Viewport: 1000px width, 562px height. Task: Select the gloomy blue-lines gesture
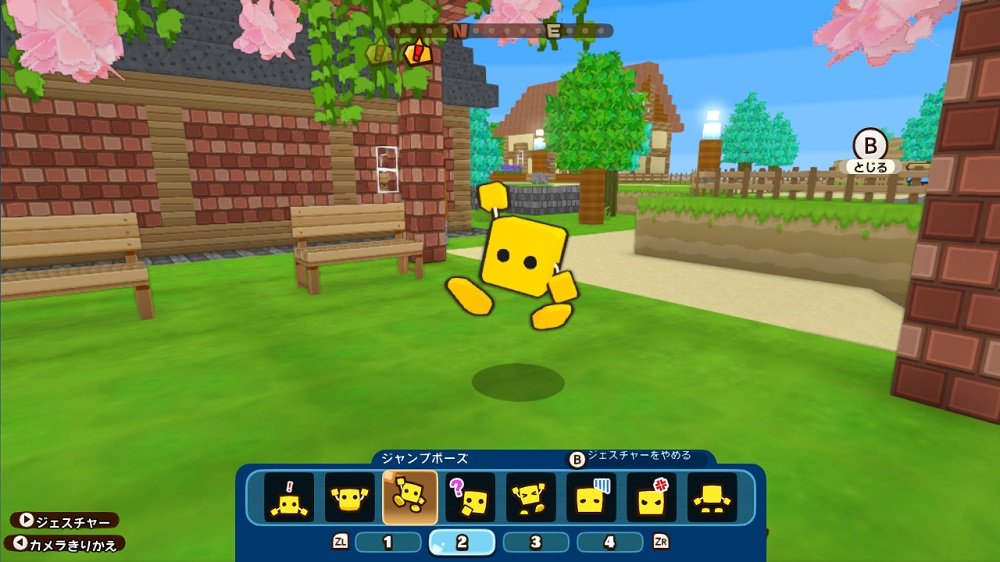click(591, 497)
